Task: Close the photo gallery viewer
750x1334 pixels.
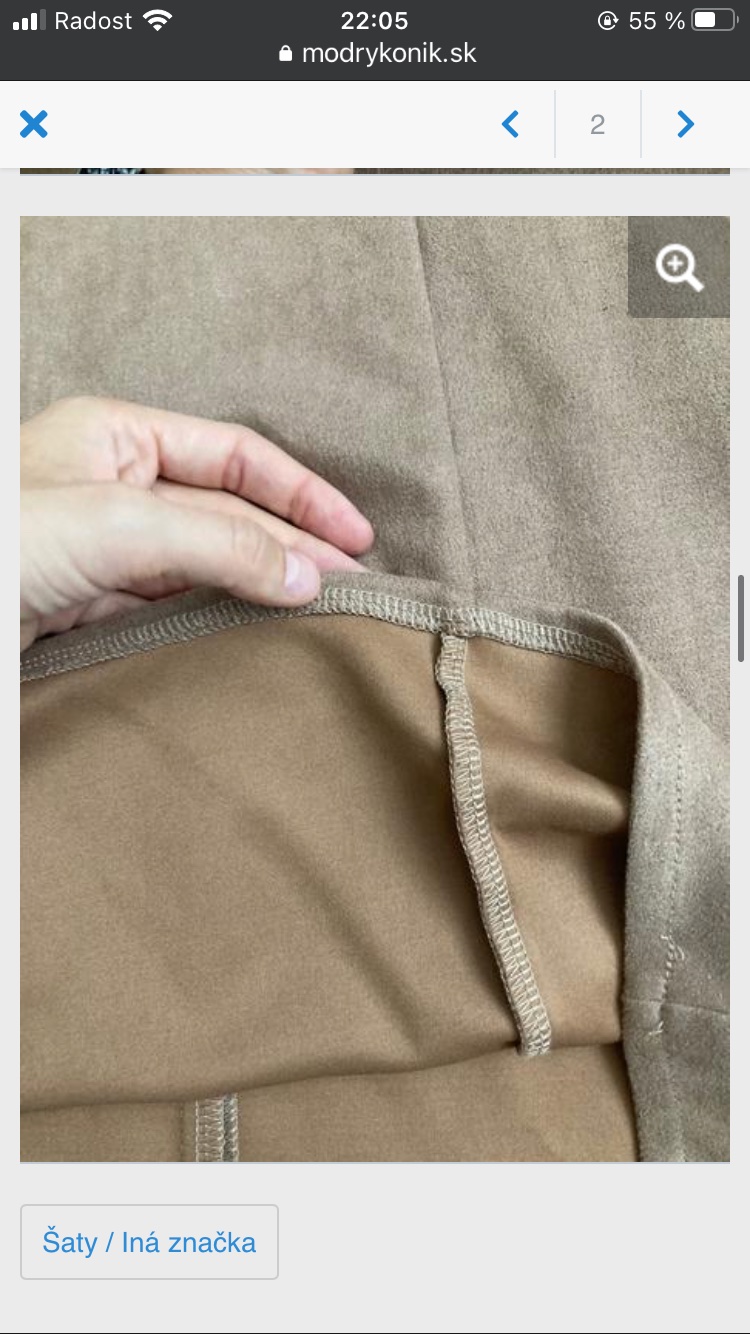Action: coord(34,124)
